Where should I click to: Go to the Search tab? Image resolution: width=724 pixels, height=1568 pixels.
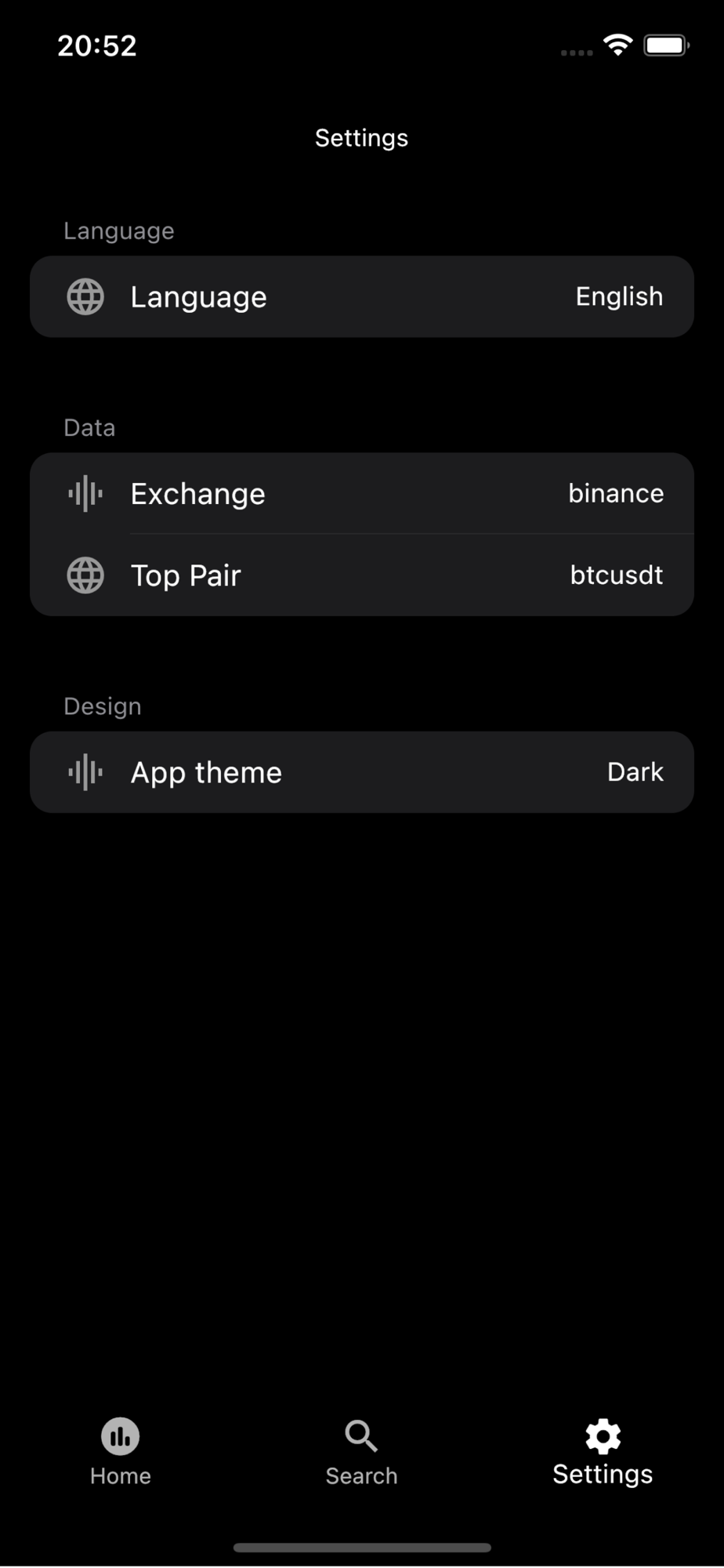362,1452
